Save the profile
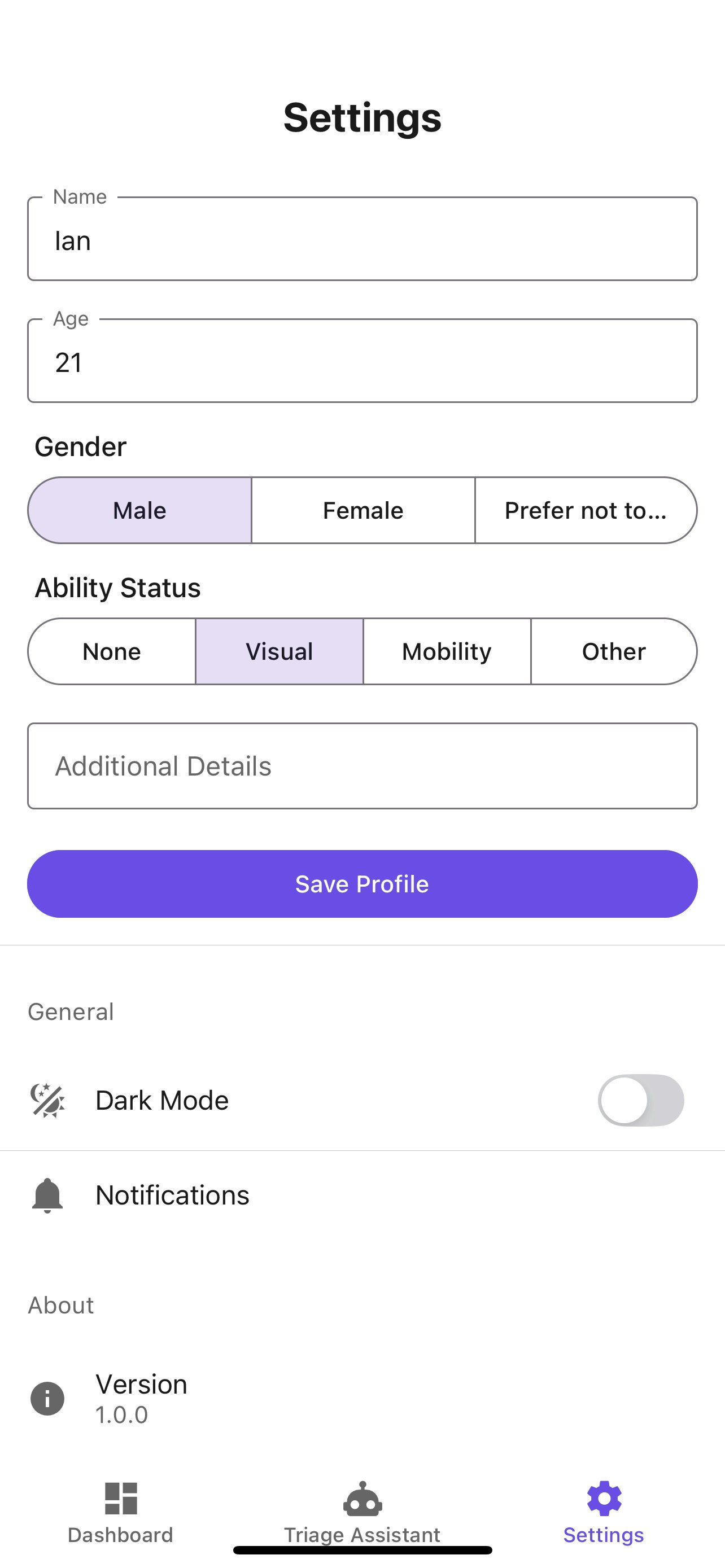This screenshot has width=725, height=1568. click(362, 884)
